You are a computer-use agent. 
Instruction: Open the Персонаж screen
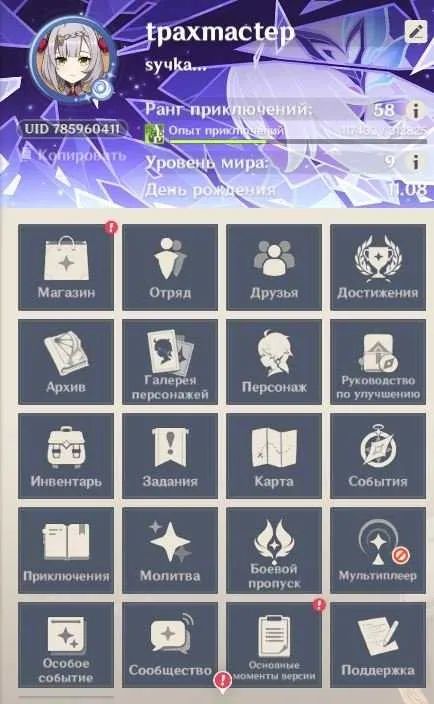point(274,361)
